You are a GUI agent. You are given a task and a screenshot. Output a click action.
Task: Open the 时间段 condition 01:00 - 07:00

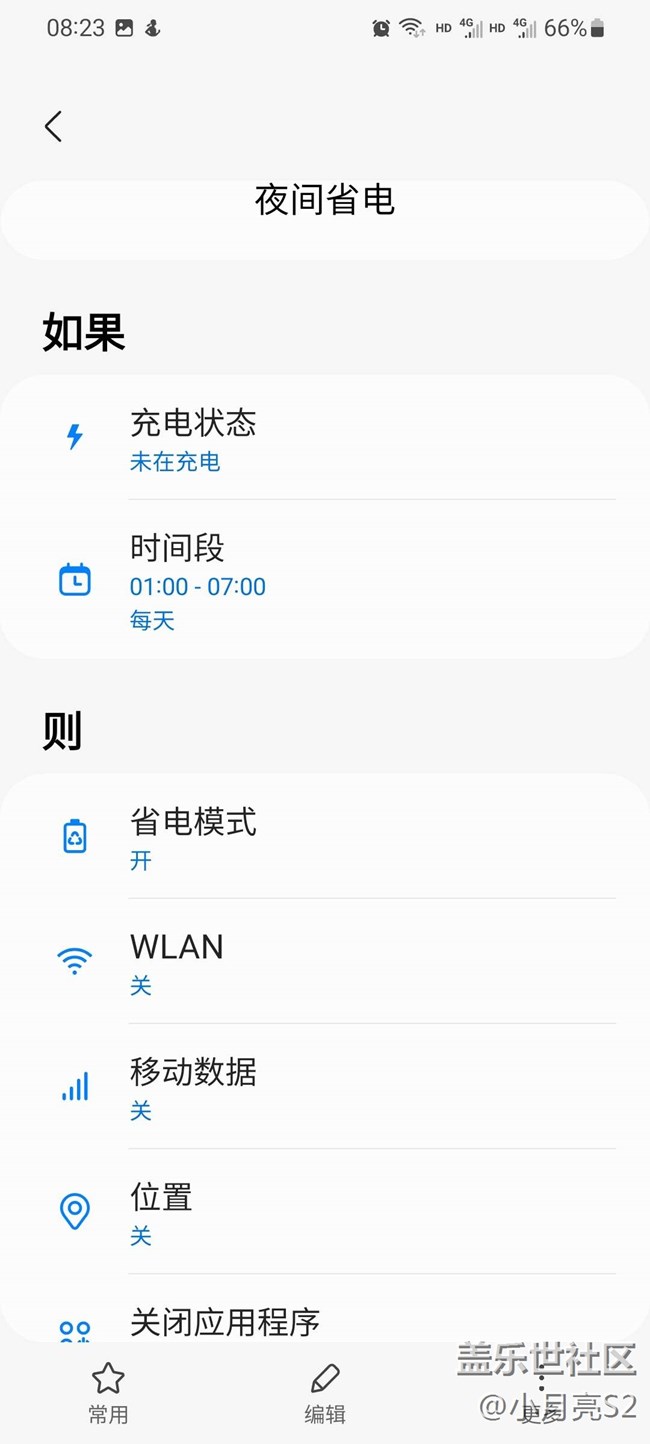(x=325, y=579)
